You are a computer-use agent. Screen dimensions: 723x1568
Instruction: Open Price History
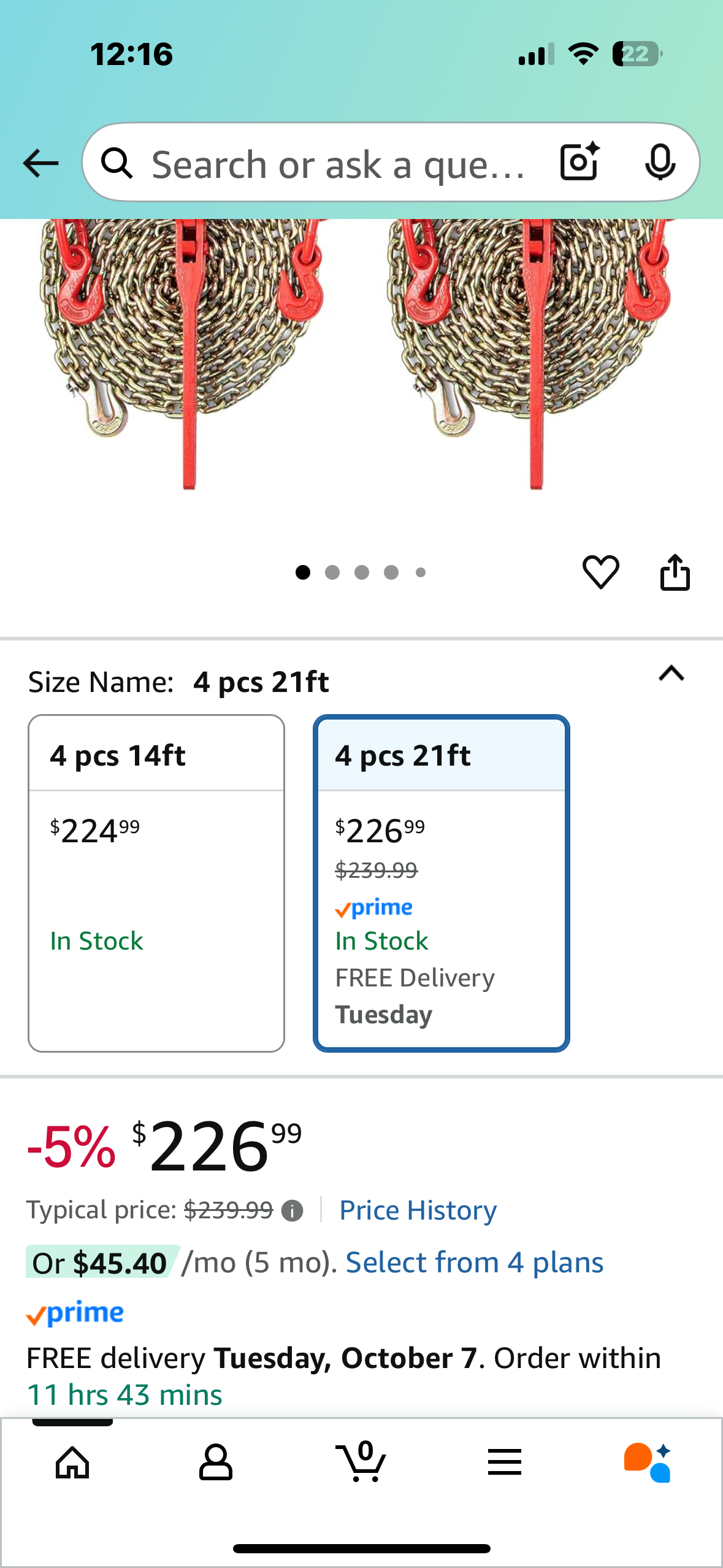pyautogui.click(x=418, y=1210)
